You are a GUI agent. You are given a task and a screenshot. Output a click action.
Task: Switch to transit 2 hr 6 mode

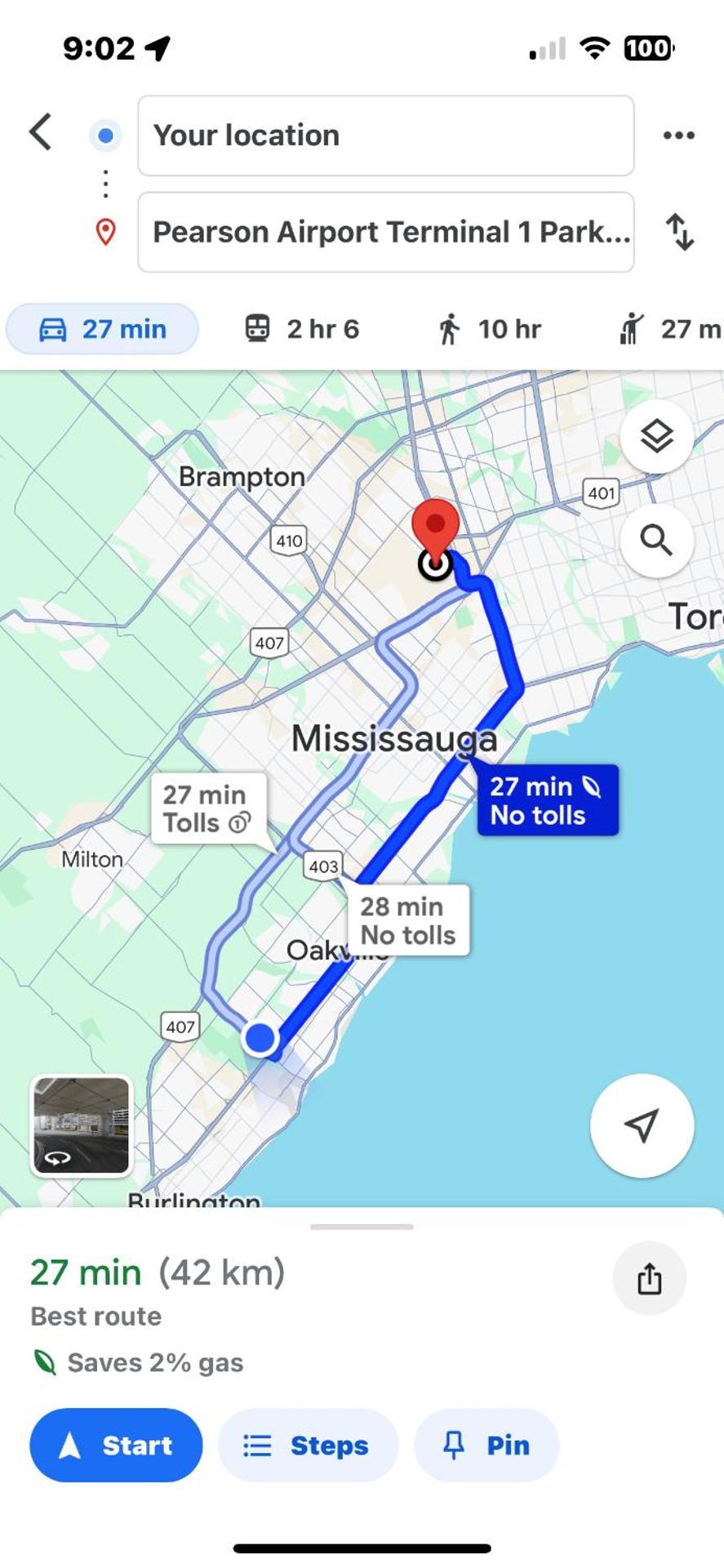point(302,329)
